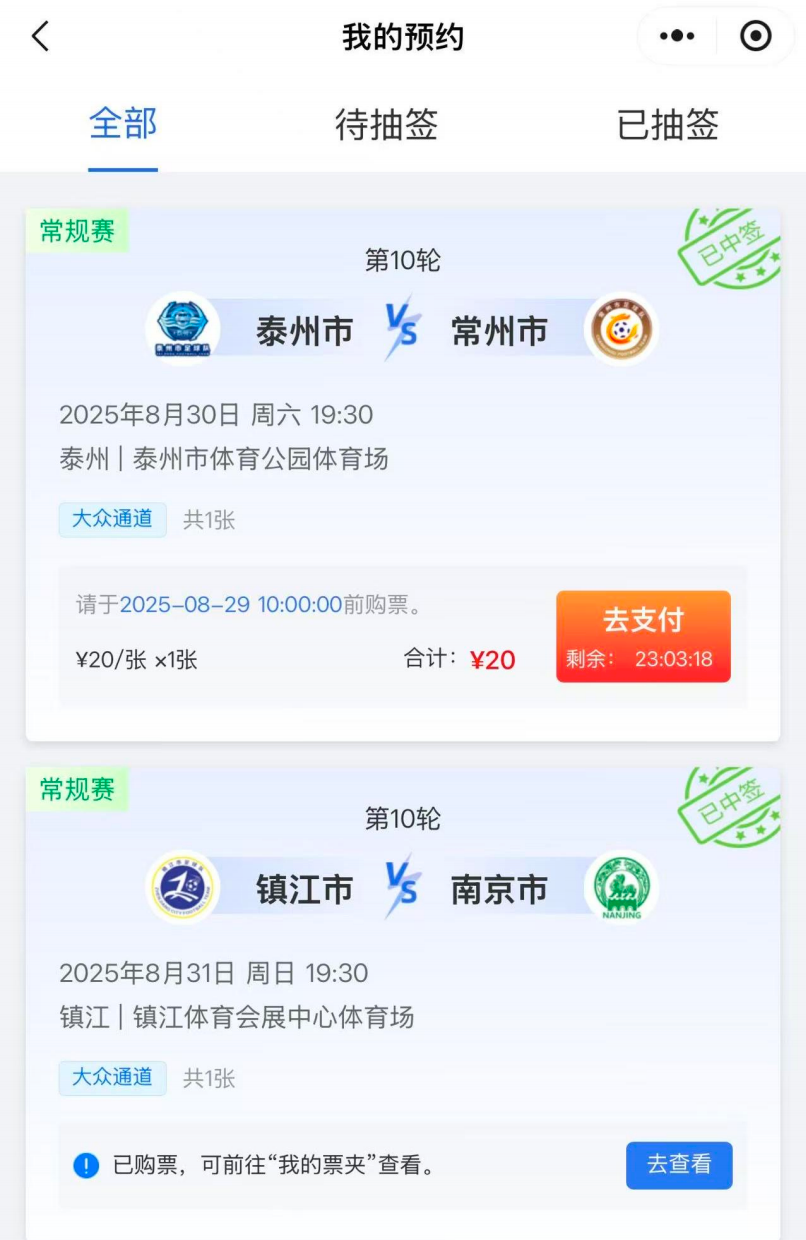Switch to the 全部 tab
806x1240 pixels.
coord(123,124)
